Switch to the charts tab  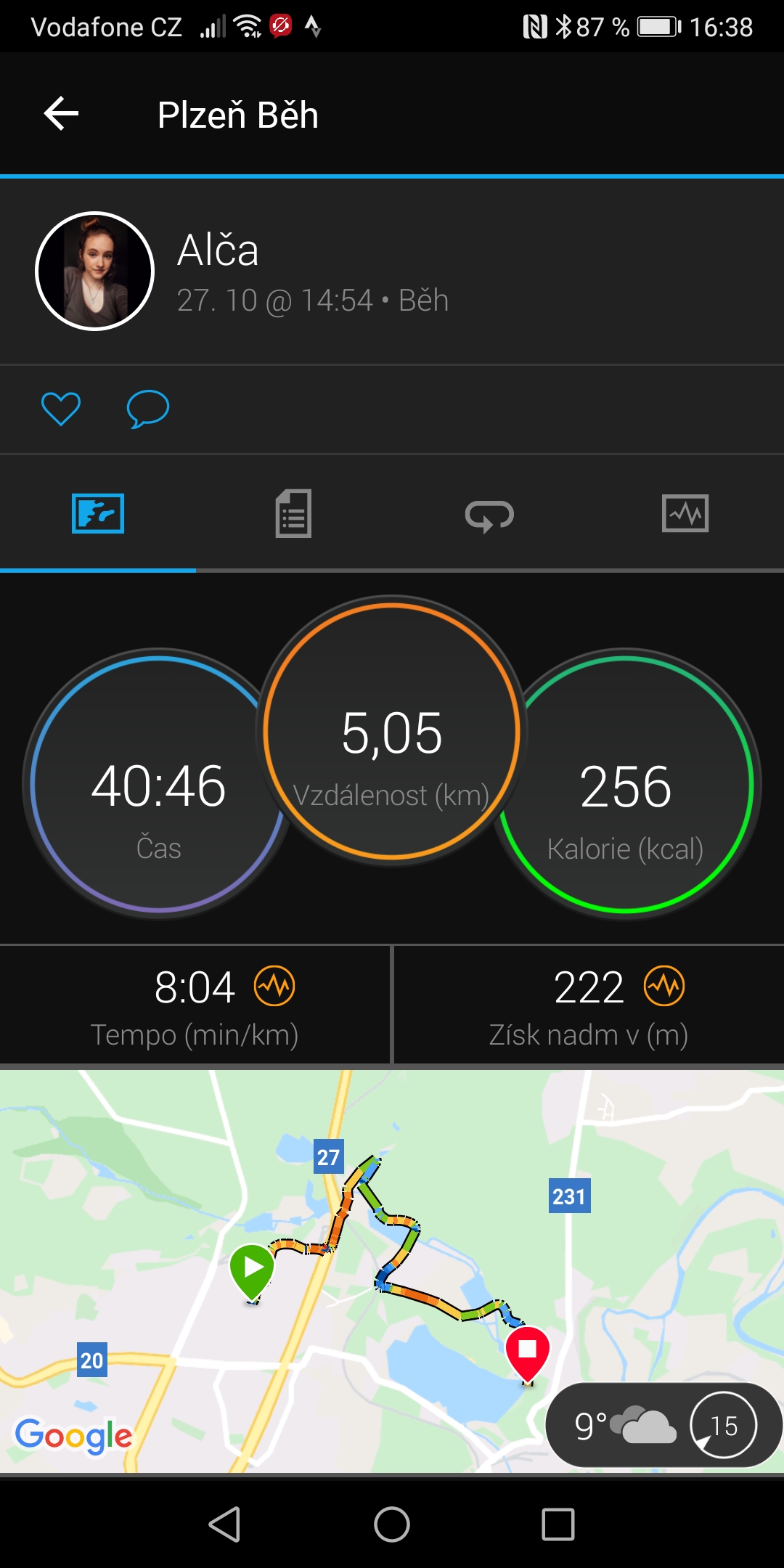685,514
